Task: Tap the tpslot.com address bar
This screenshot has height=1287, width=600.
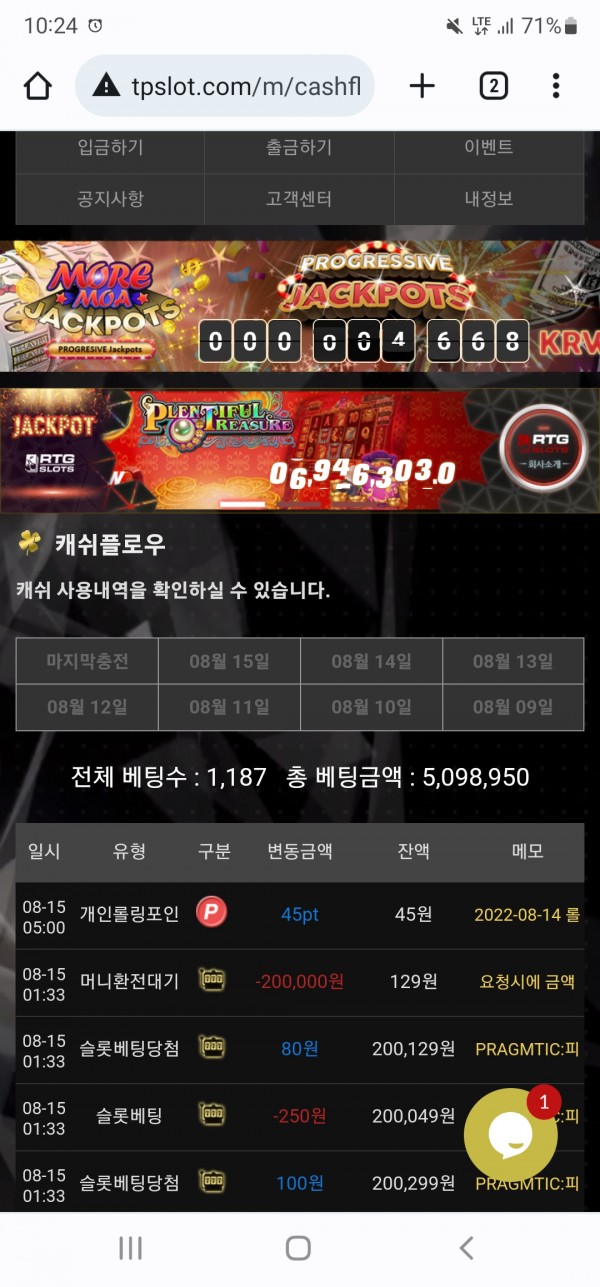Action: pyautogui.click(x=225, y=87)
